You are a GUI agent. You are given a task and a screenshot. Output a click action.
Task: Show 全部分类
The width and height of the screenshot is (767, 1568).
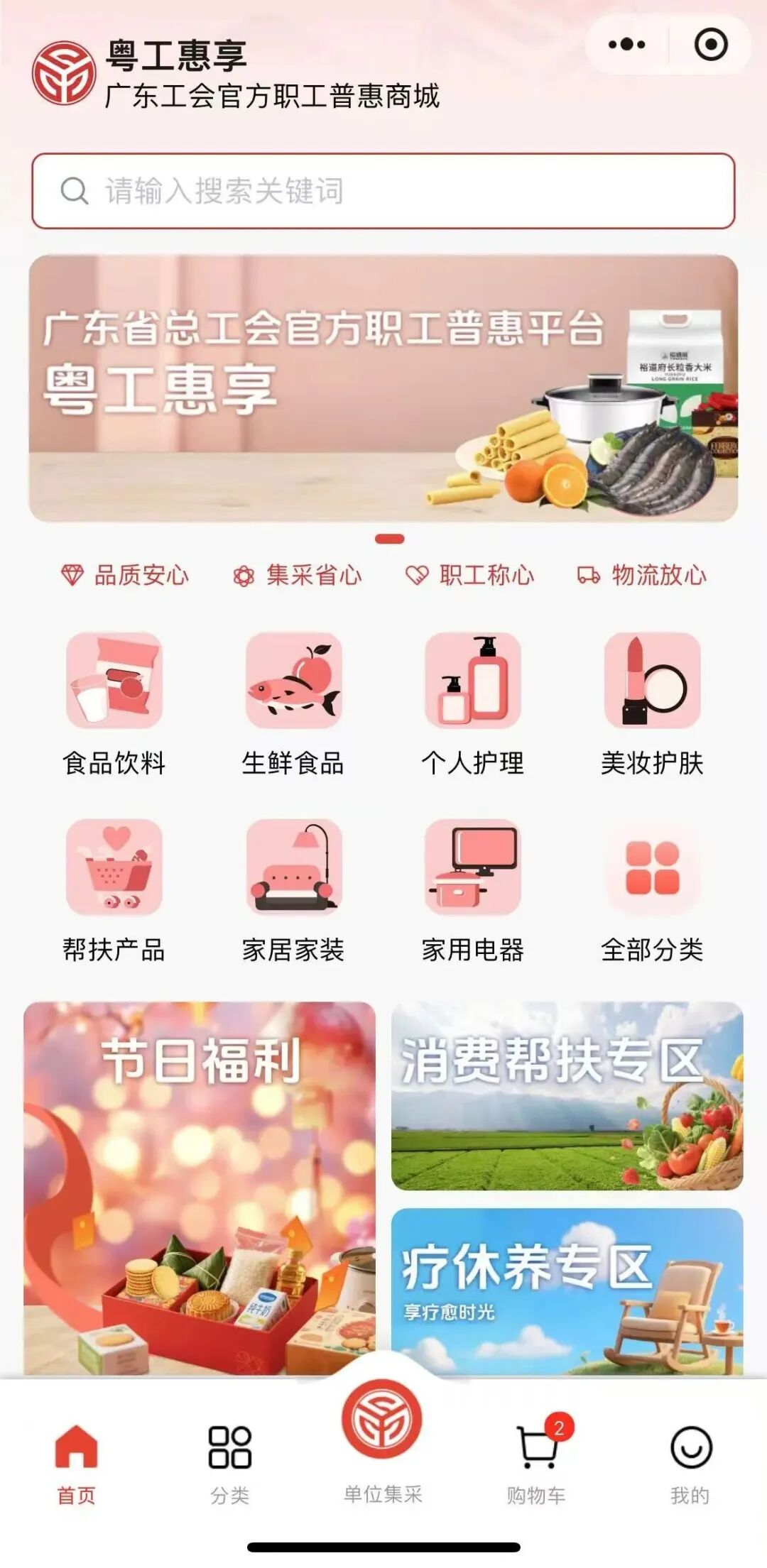(652, 889)
